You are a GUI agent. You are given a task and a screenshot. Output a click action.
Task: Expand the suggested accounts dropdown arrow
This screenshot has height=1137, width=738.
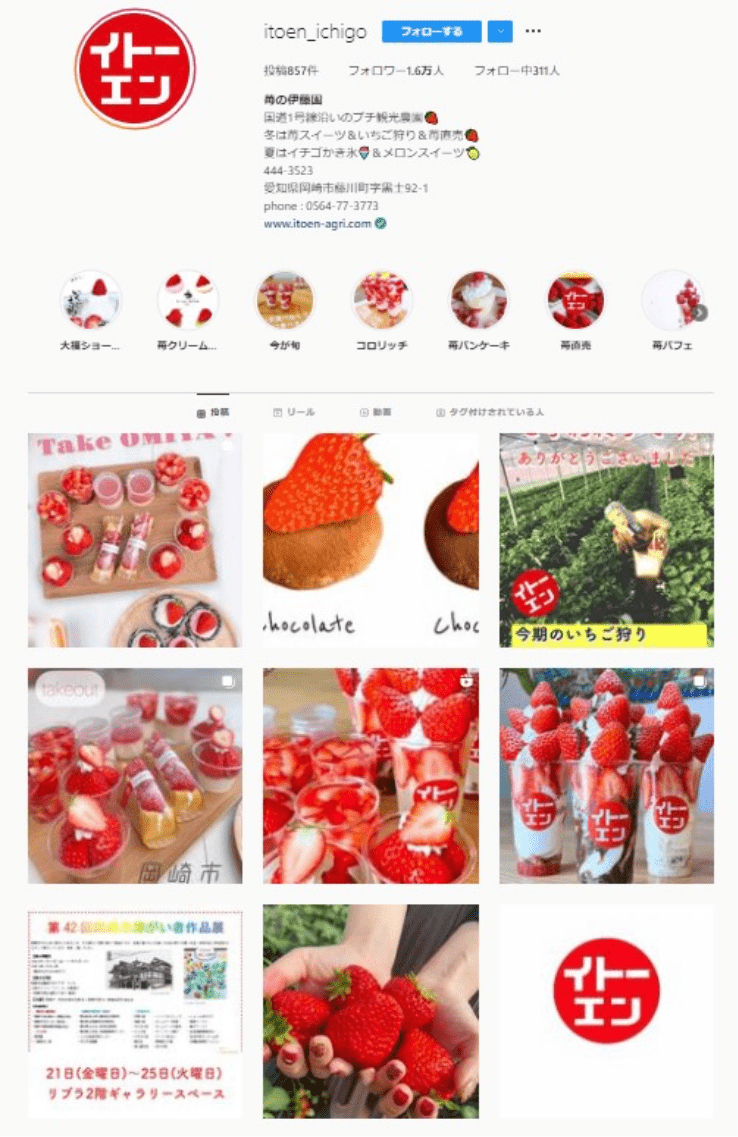tap(500, 32)
